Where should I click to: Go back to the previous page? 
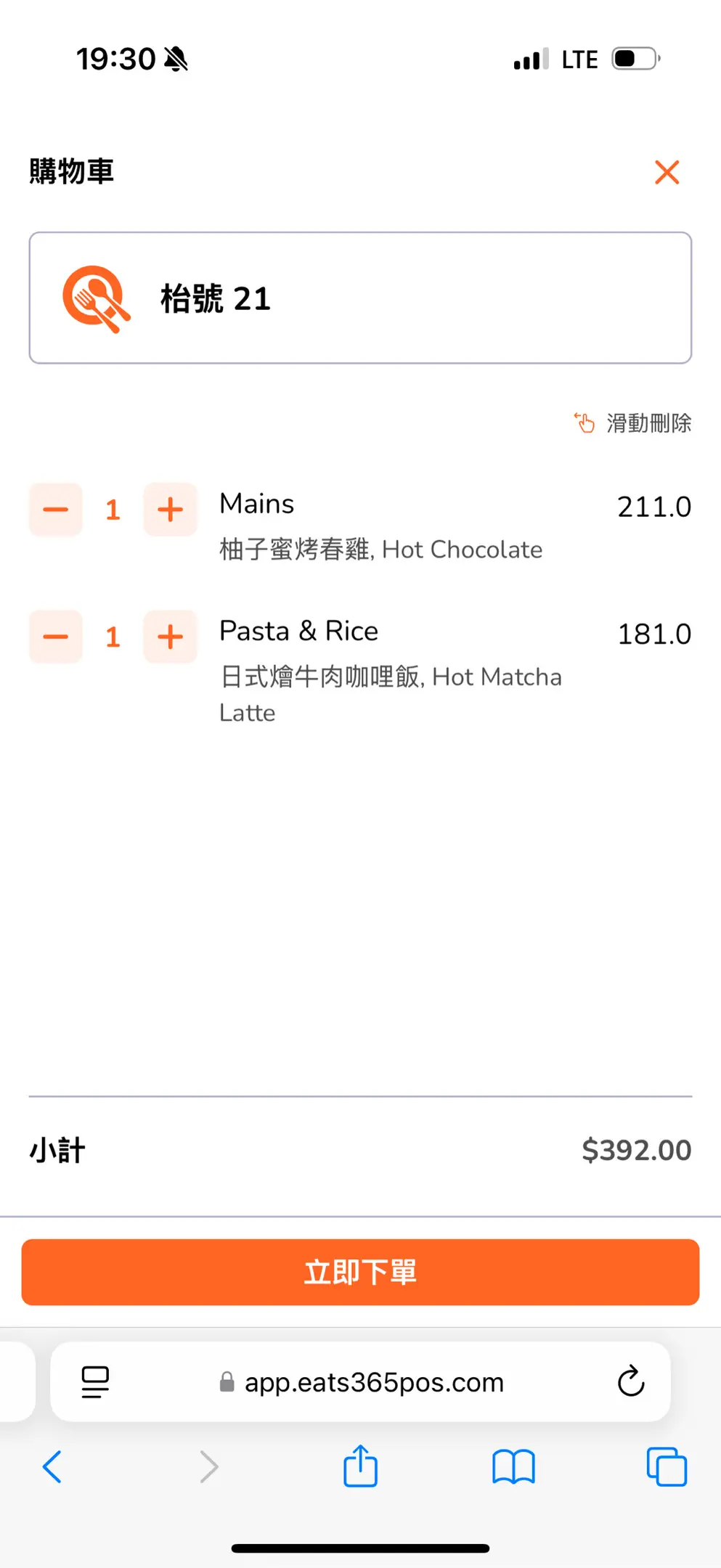(x=52, y=1466)
